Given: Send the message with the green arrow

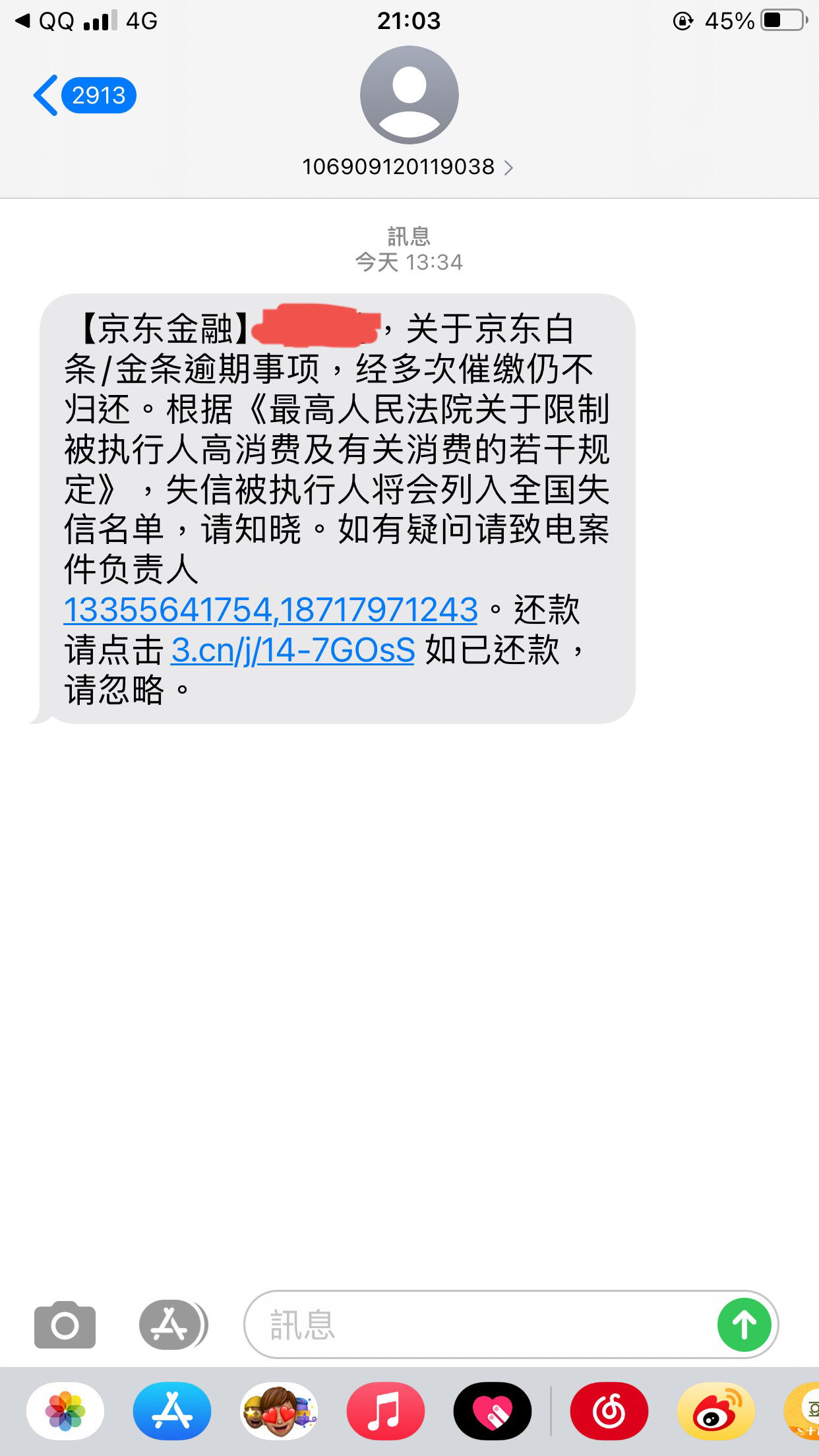Looking at the screenshot, I should tap(744, 1325).
